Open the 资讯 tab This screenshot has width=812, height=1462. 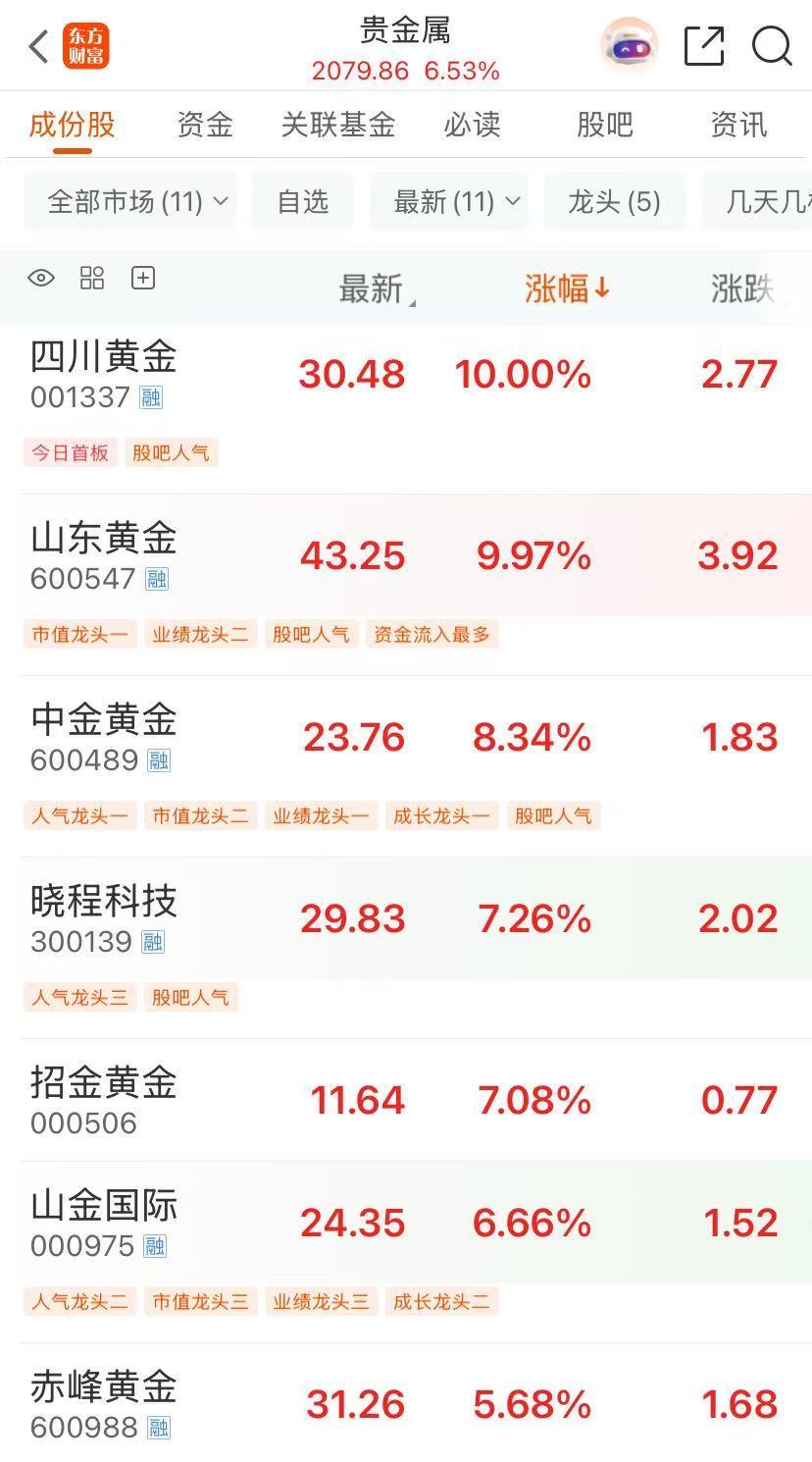point(738,126)
